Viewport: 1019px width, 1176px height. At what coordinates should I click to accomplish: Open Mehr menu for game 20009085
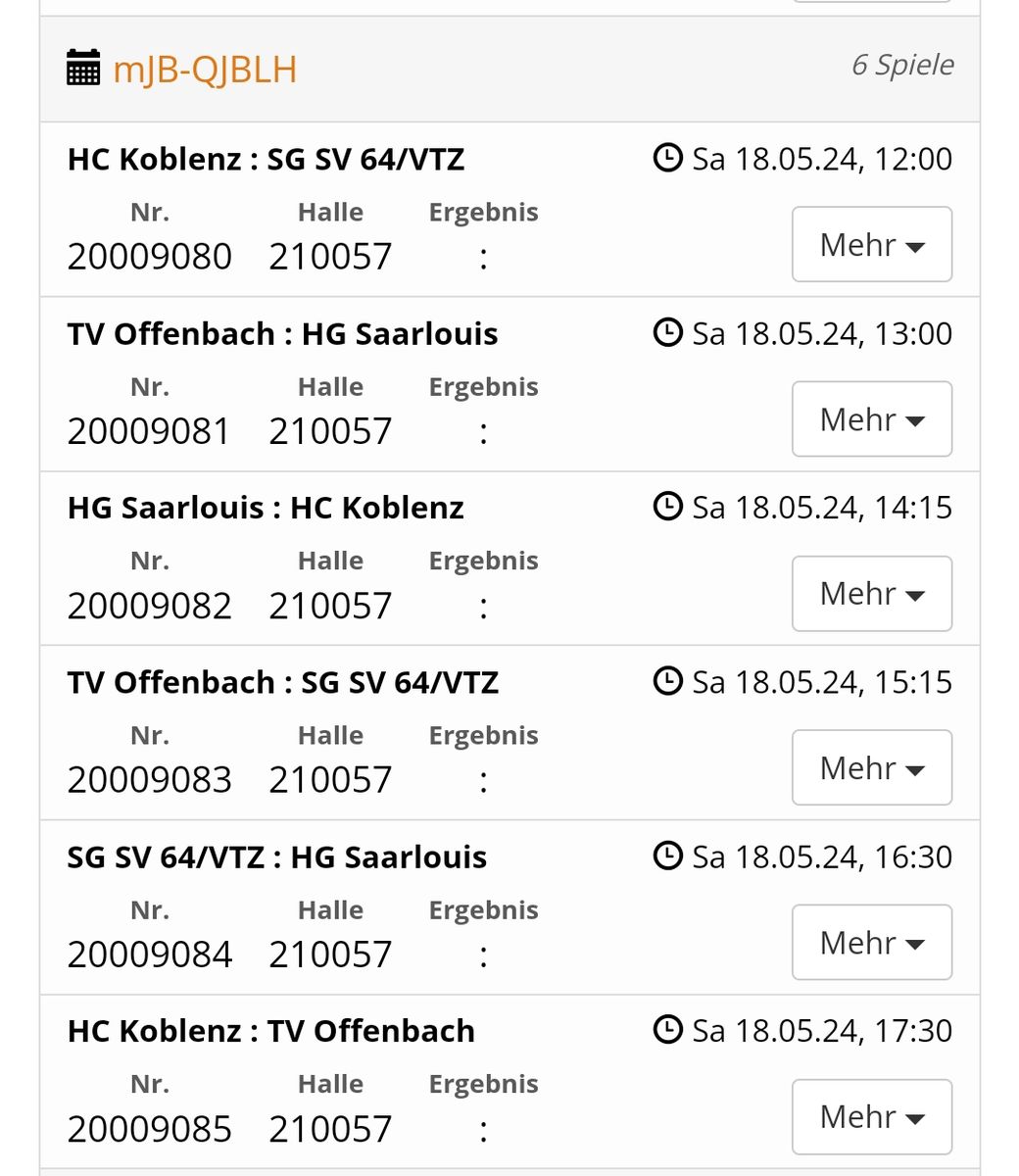click(x=871, y=1117)
